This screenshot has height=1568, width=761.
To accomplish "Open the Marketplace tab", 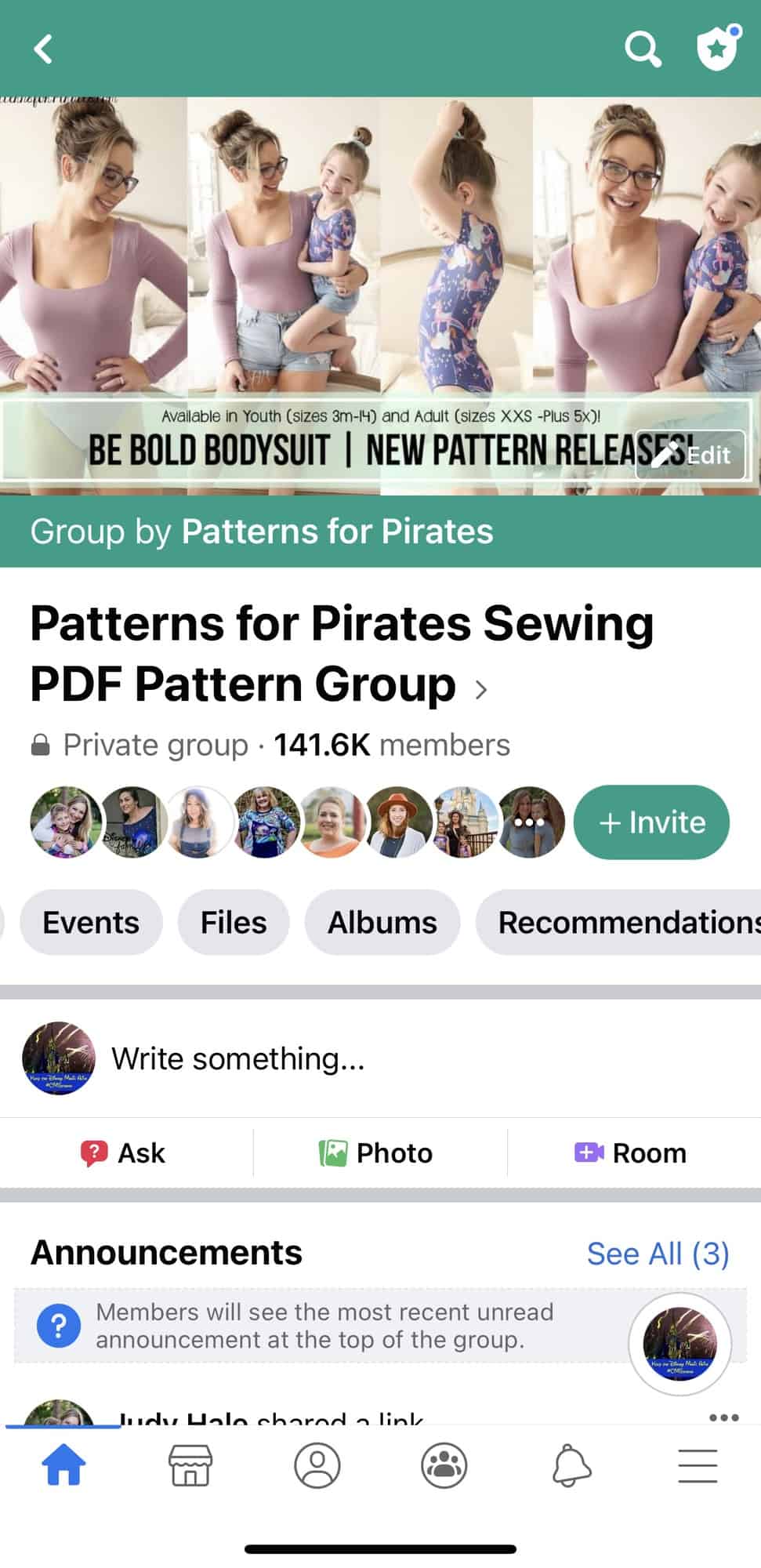I will [190, 1465].
